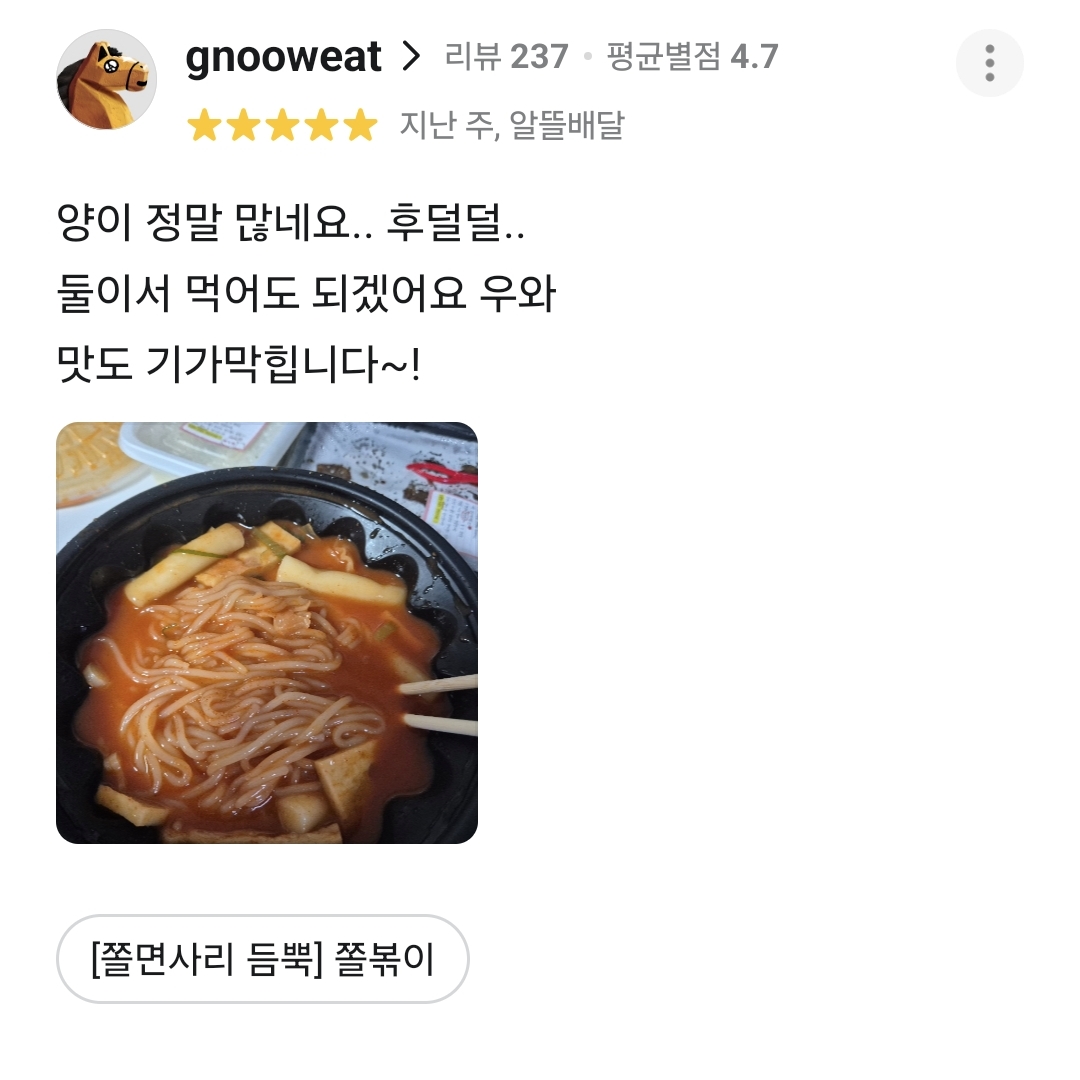View the tteokbokki review photo
The width and height of the screenshot is (1080, 1080).
pos(267,633)
